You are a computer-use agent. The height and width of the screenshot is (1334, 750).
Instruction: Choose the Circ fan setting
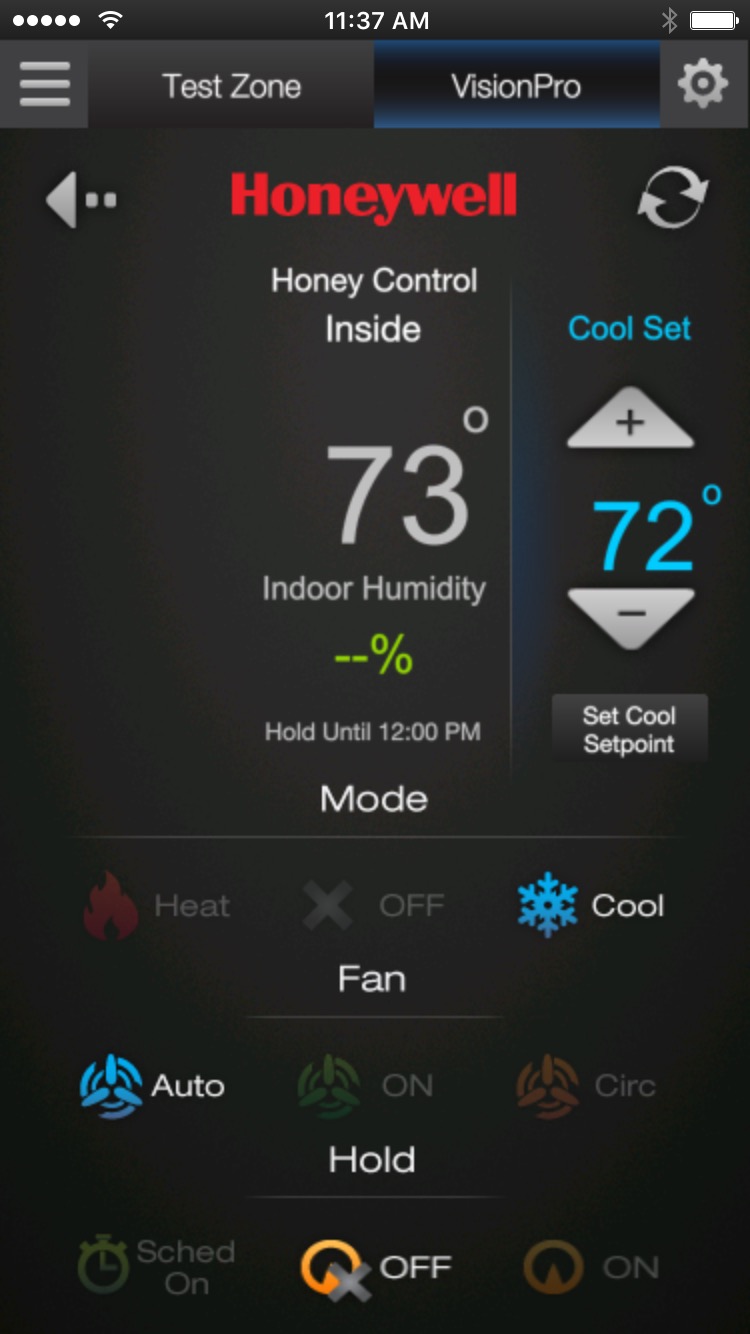pyautogui.click(x=586, y=1086)
